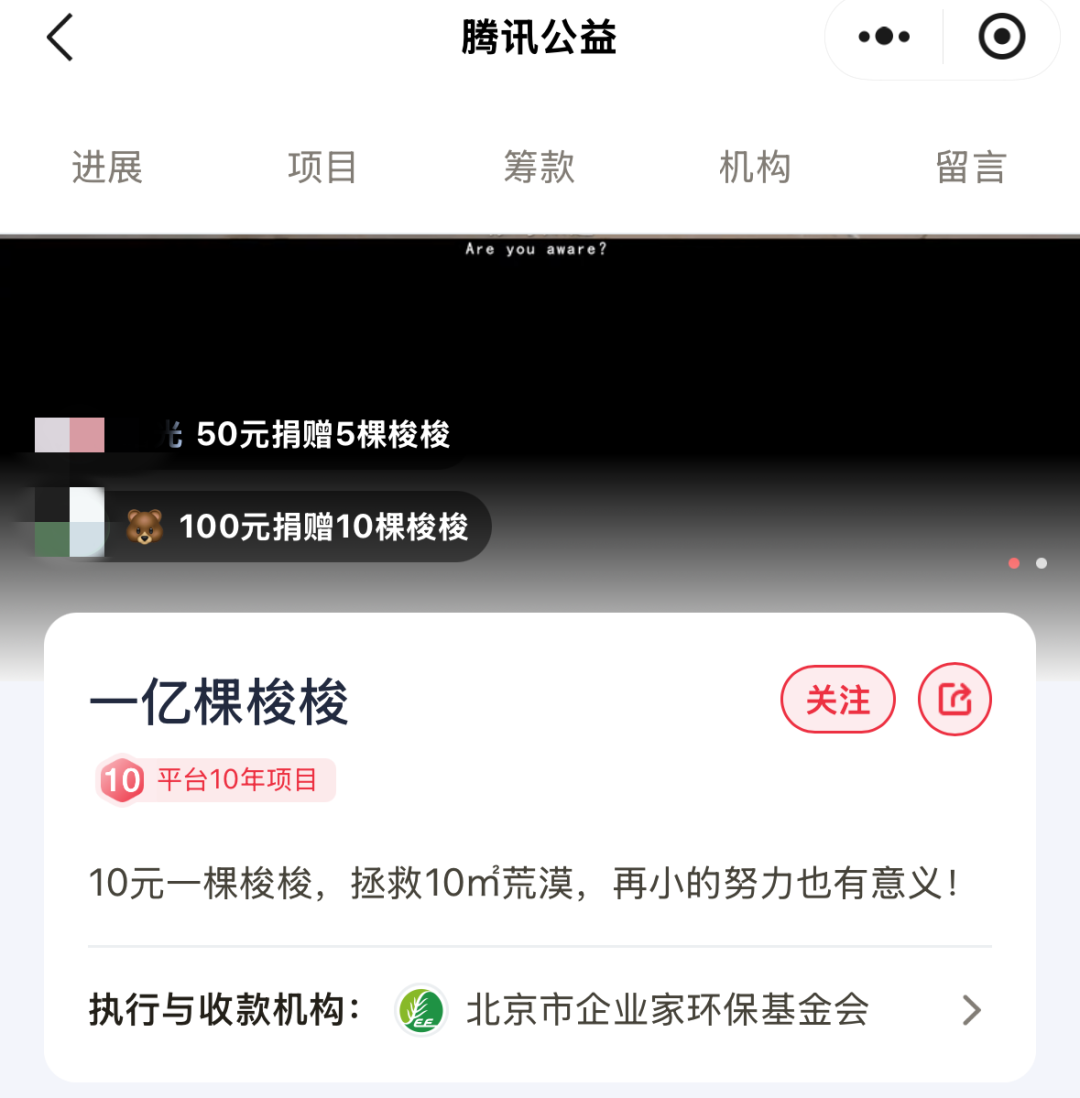Image resolution: width=1080 pixels, height=1098 pixels.
Task: Switch to the 项目 tab
Action: [322, 167]
